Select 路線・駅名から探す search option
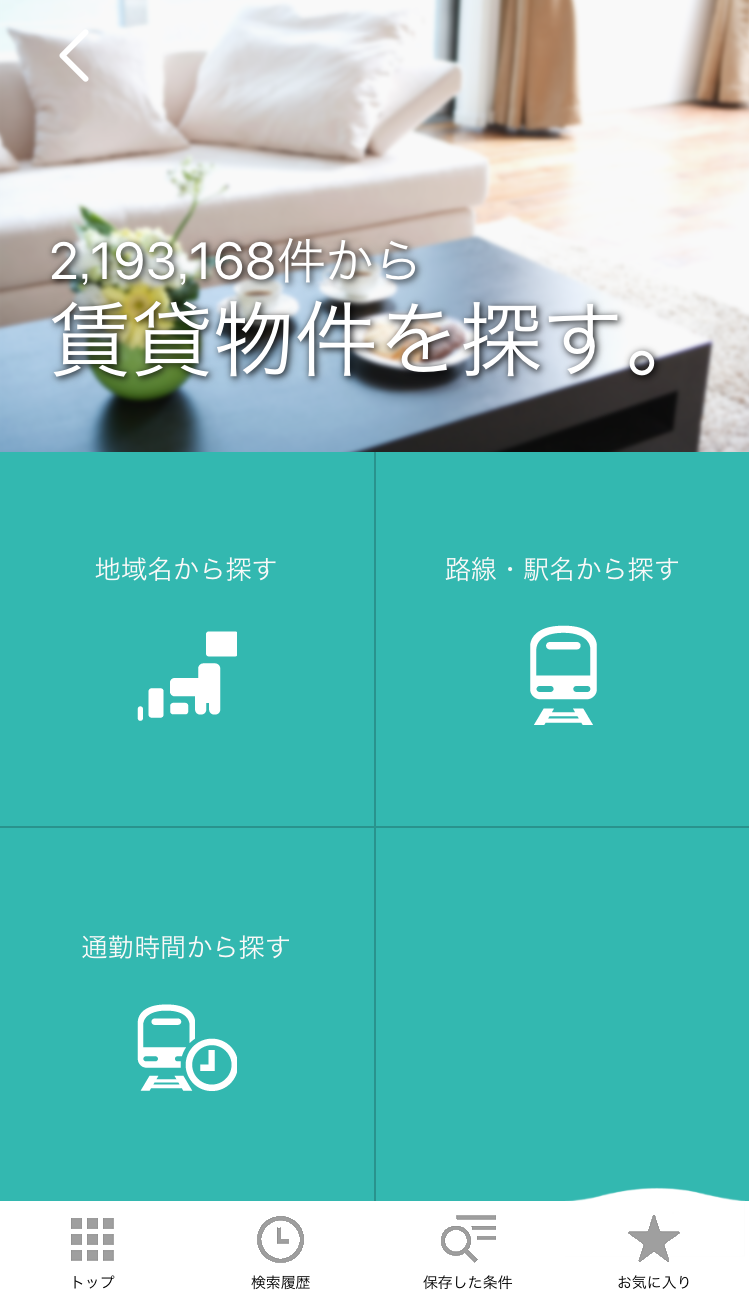 coord(562,640)
